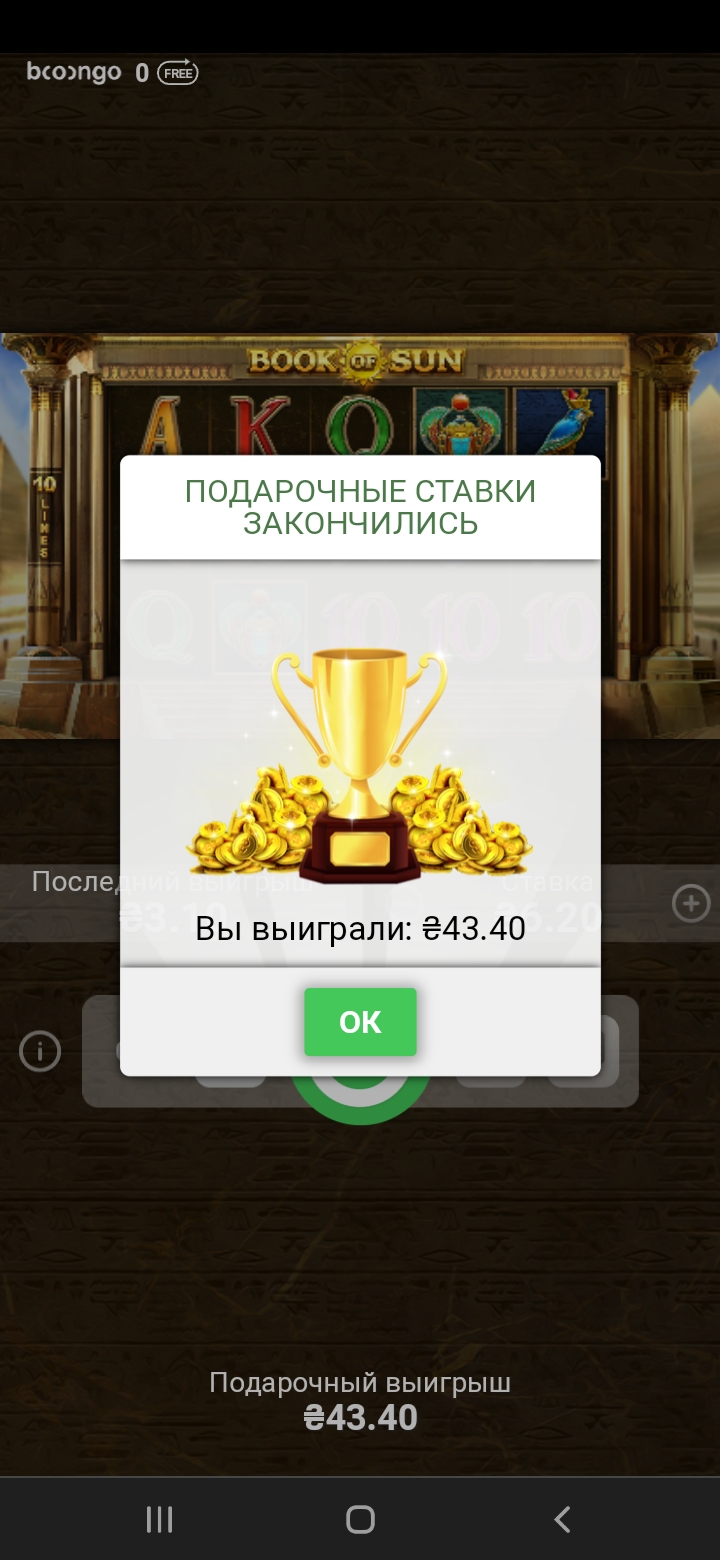The height and width of the screenshot is (1560, 720).
Task: Open the recent apps view
Action: pos(160,1519)
